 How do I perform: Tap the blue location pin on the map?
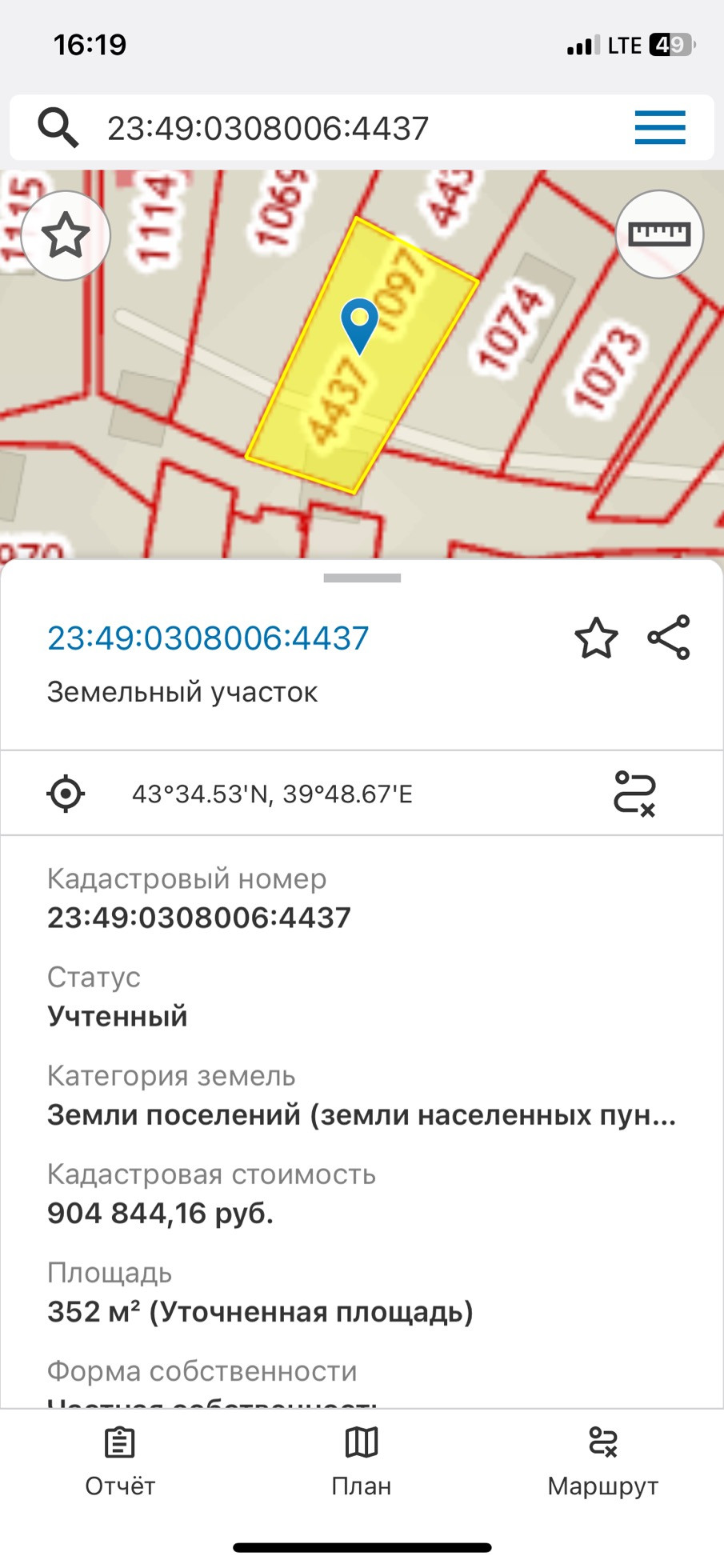click(359, 326)
